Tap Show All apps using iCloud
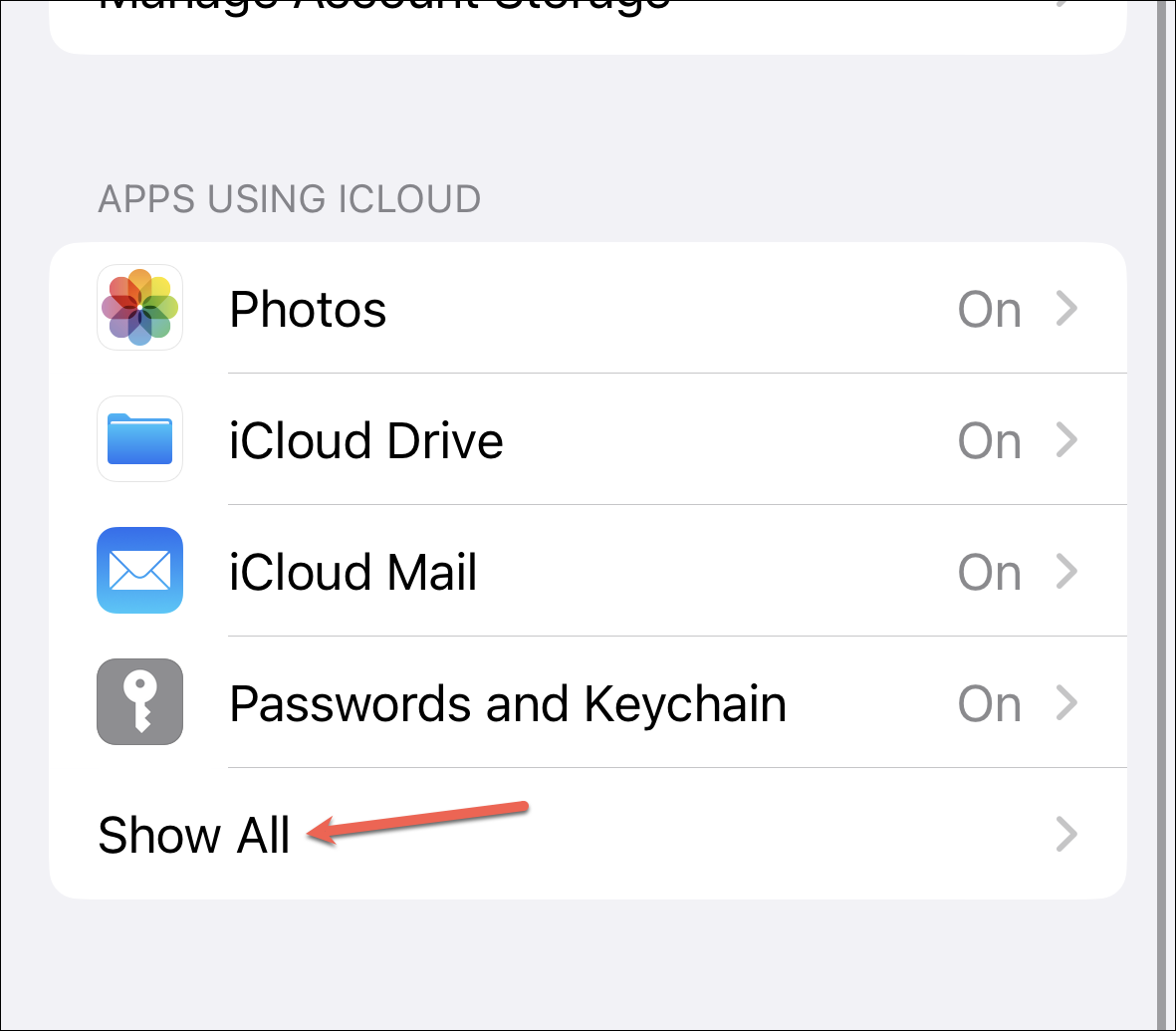 point(588,835)
